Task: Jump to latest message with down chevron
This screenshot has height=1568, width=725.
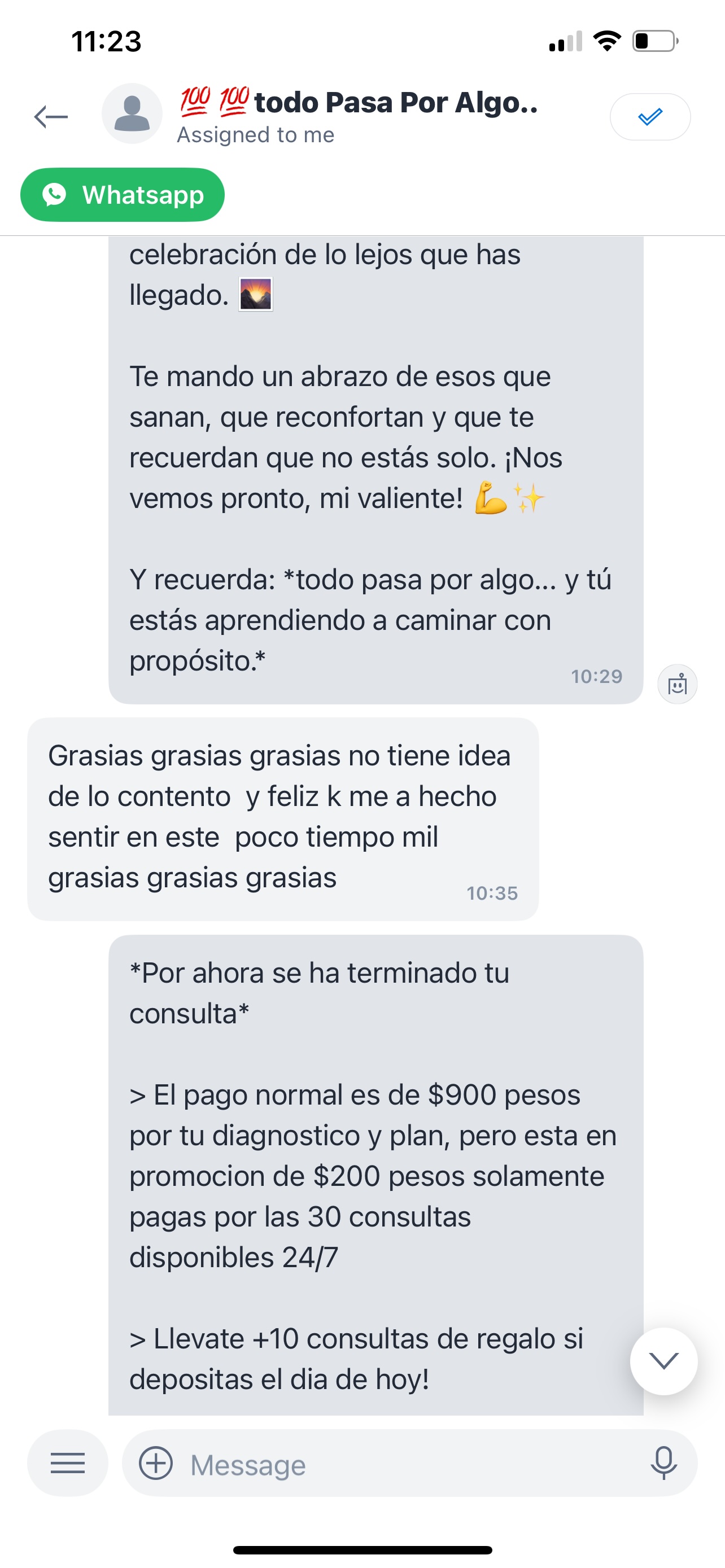Action: pyautogui.click(x=663, y=1360)
